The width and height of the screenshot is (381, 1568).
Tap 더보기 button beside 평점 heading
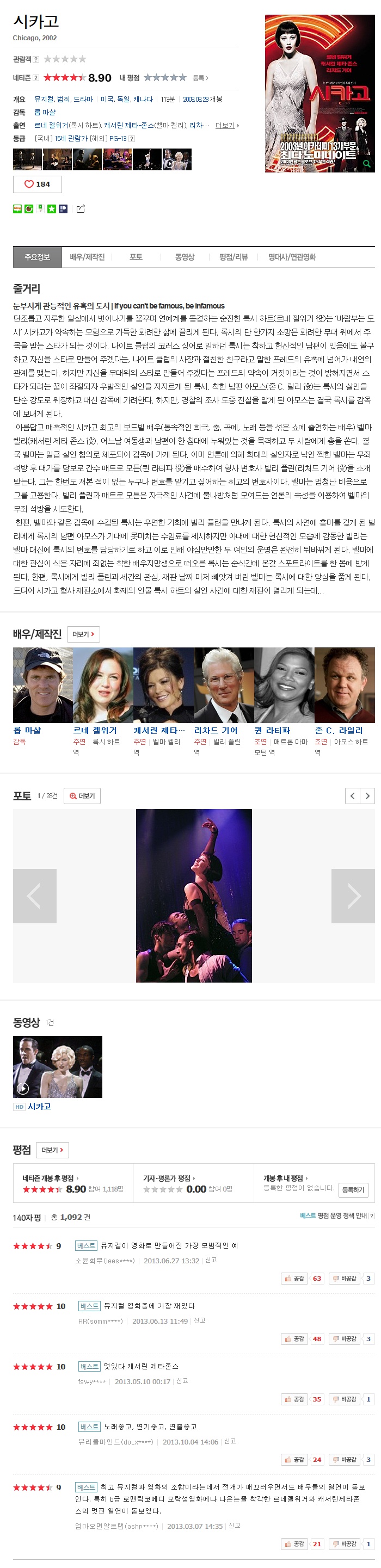click(52, 1150)
